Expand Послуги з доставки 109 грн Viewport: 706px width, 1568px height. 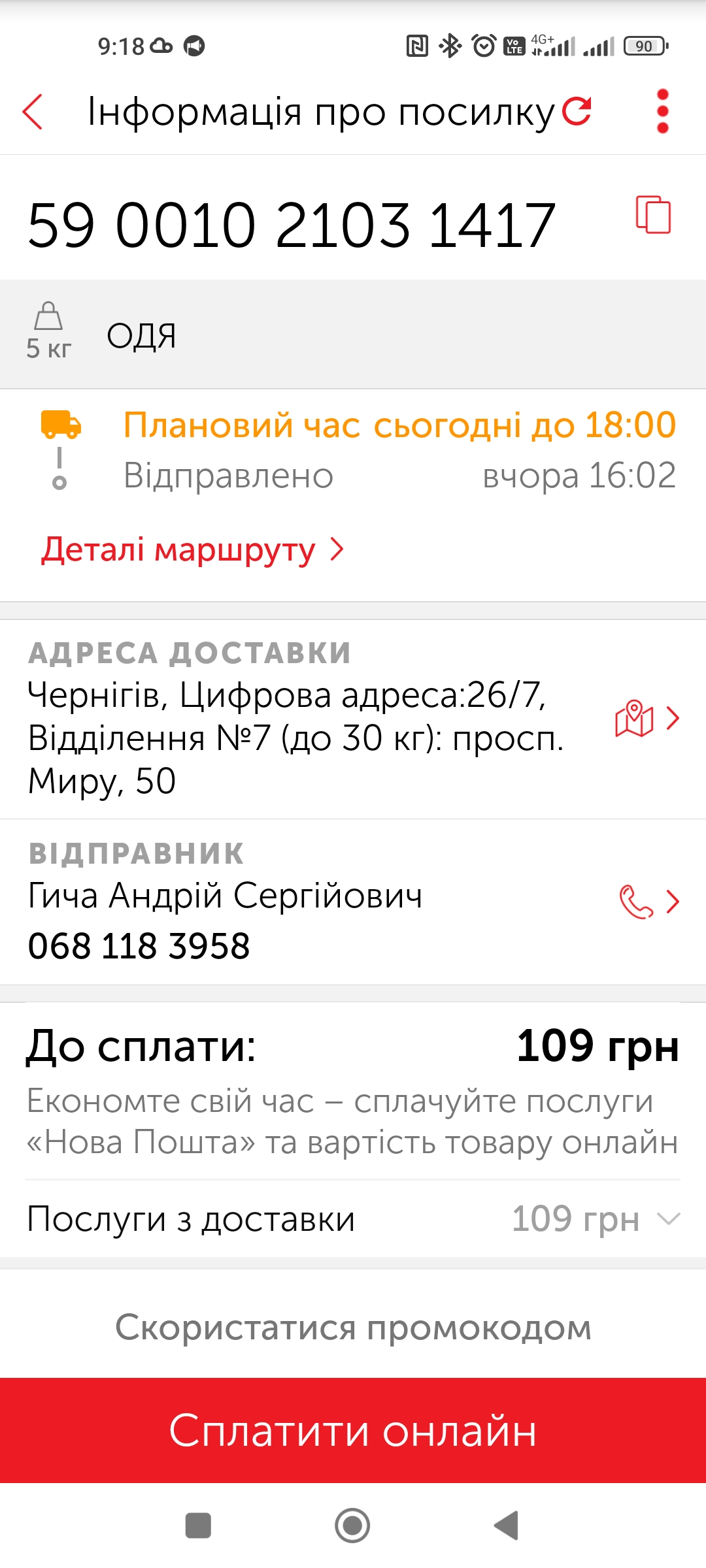[x=353, y=1219]
